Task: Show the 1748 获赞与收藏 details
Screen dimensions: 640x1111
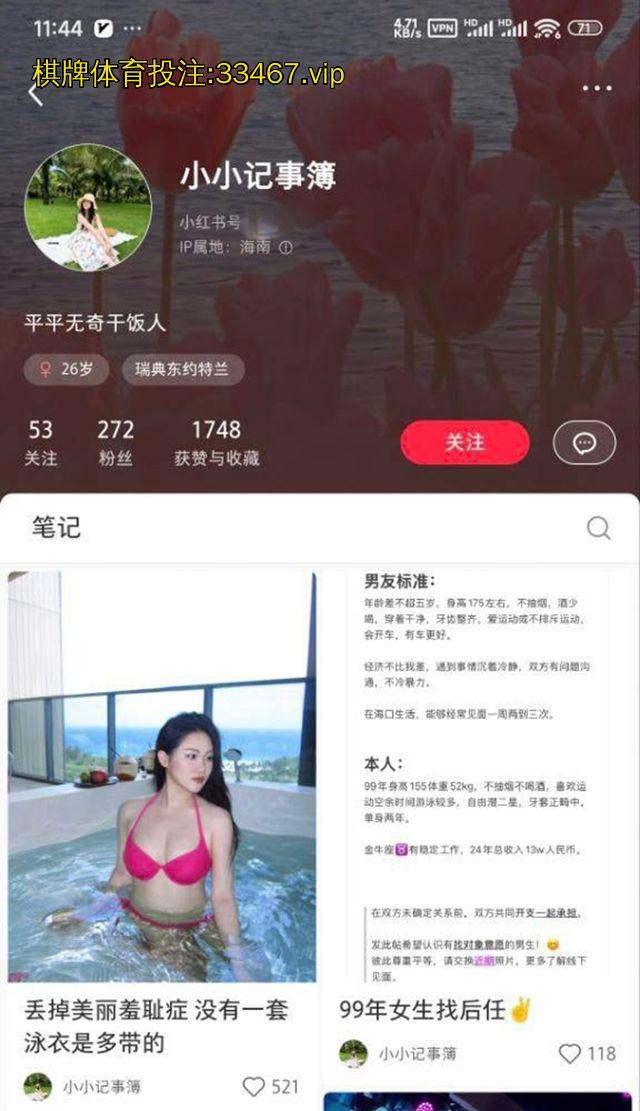Action: point(216,443)
